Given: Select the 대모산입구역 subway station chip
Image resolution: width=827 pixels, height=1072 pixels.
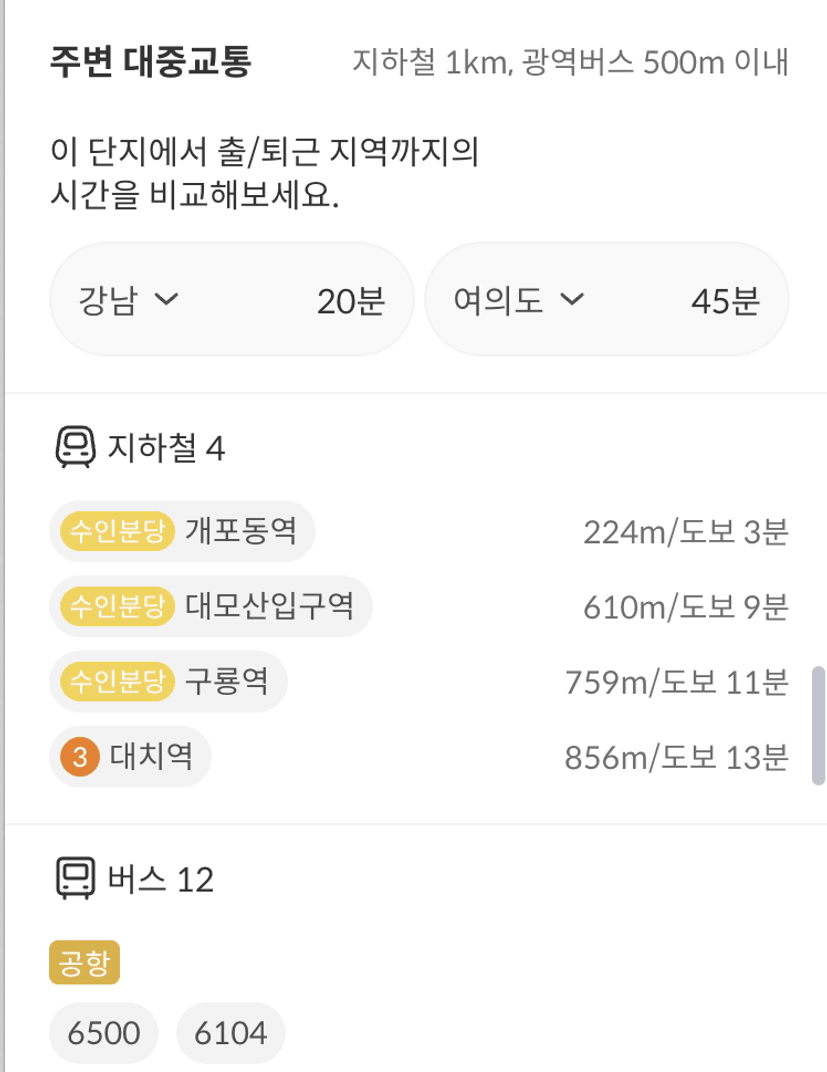Looking at the screenshot, I should click(x=210, y=606).
